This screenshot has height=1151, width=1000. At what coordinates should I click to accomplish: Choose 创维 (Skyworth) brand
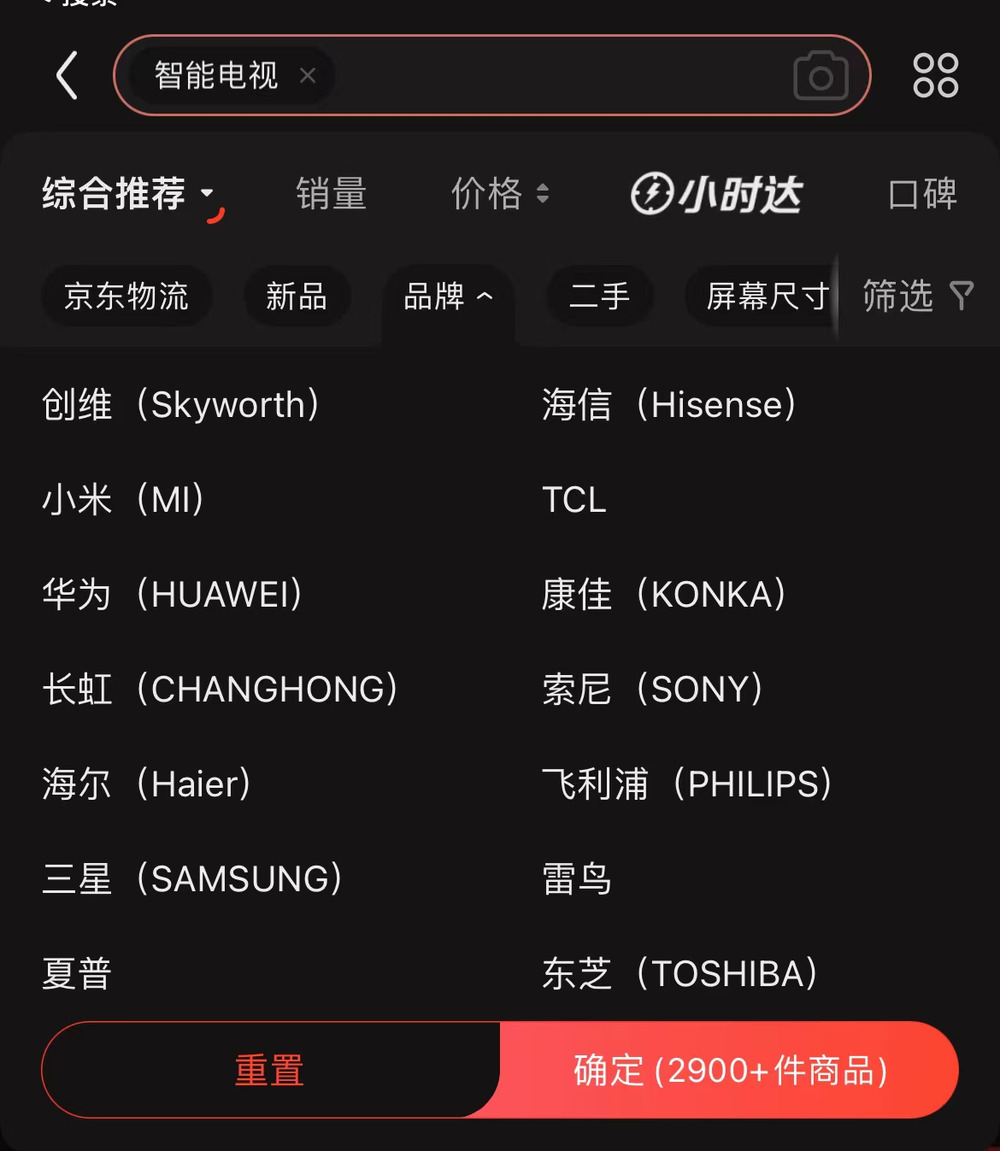click(181, 405)
